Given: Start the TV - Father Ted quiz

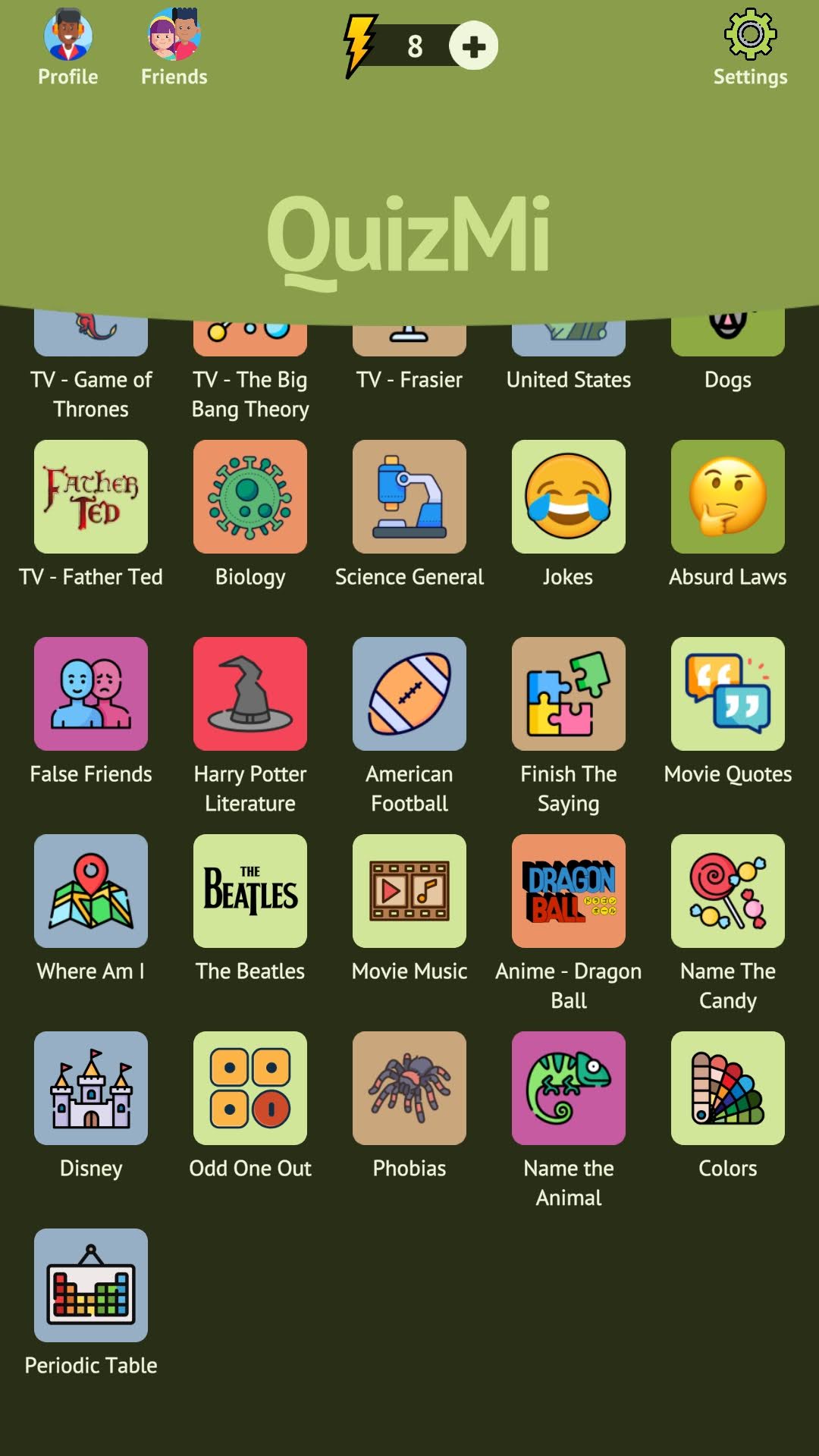Looking at the screenshot, I should coord(91,497).
